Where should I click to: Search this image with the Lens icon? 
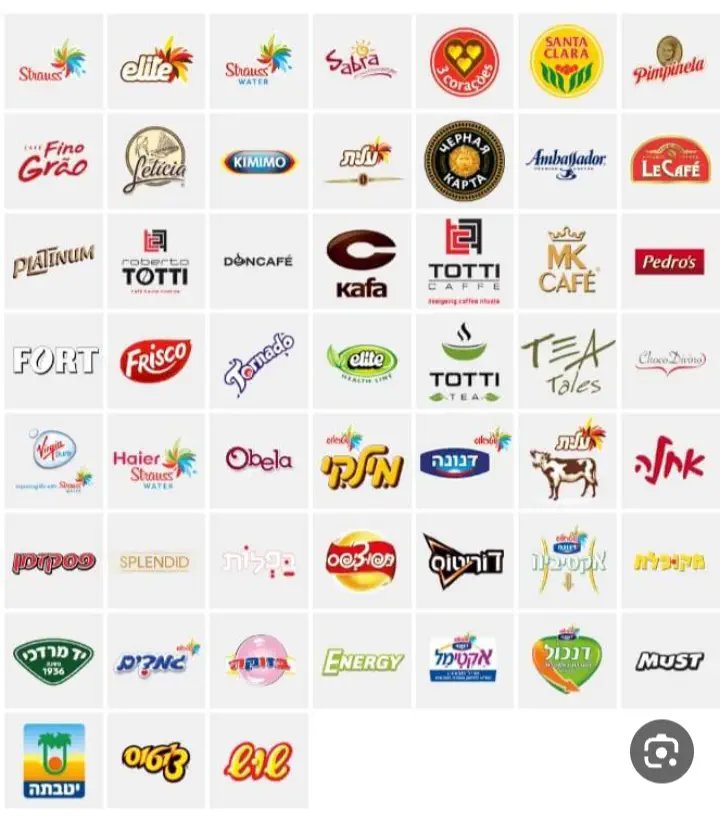coord(661,751)
